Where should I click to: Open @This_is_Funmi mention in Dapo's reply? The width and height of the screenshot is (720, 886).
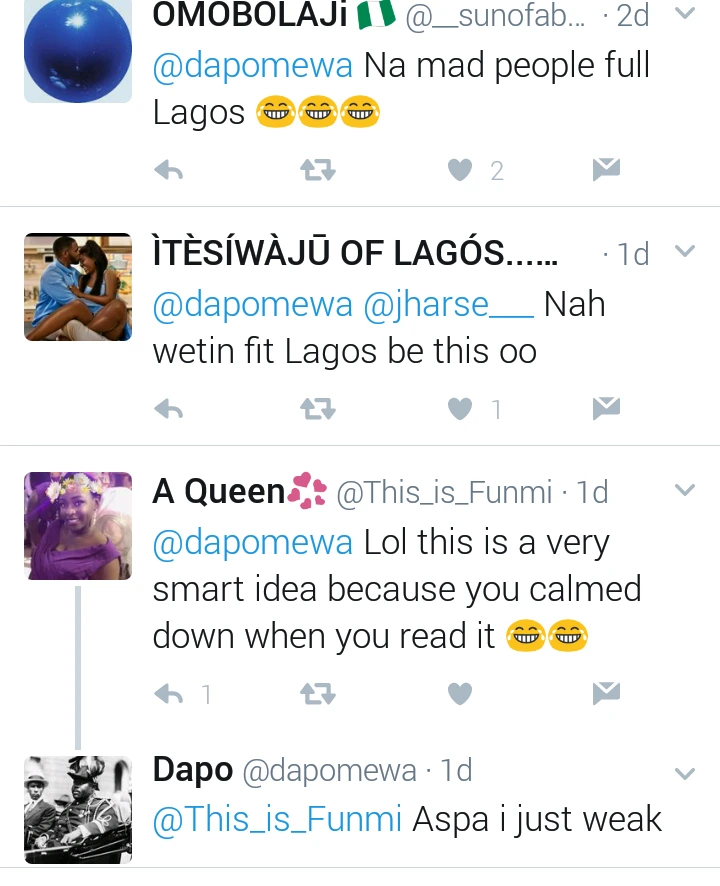coord(276,820)
